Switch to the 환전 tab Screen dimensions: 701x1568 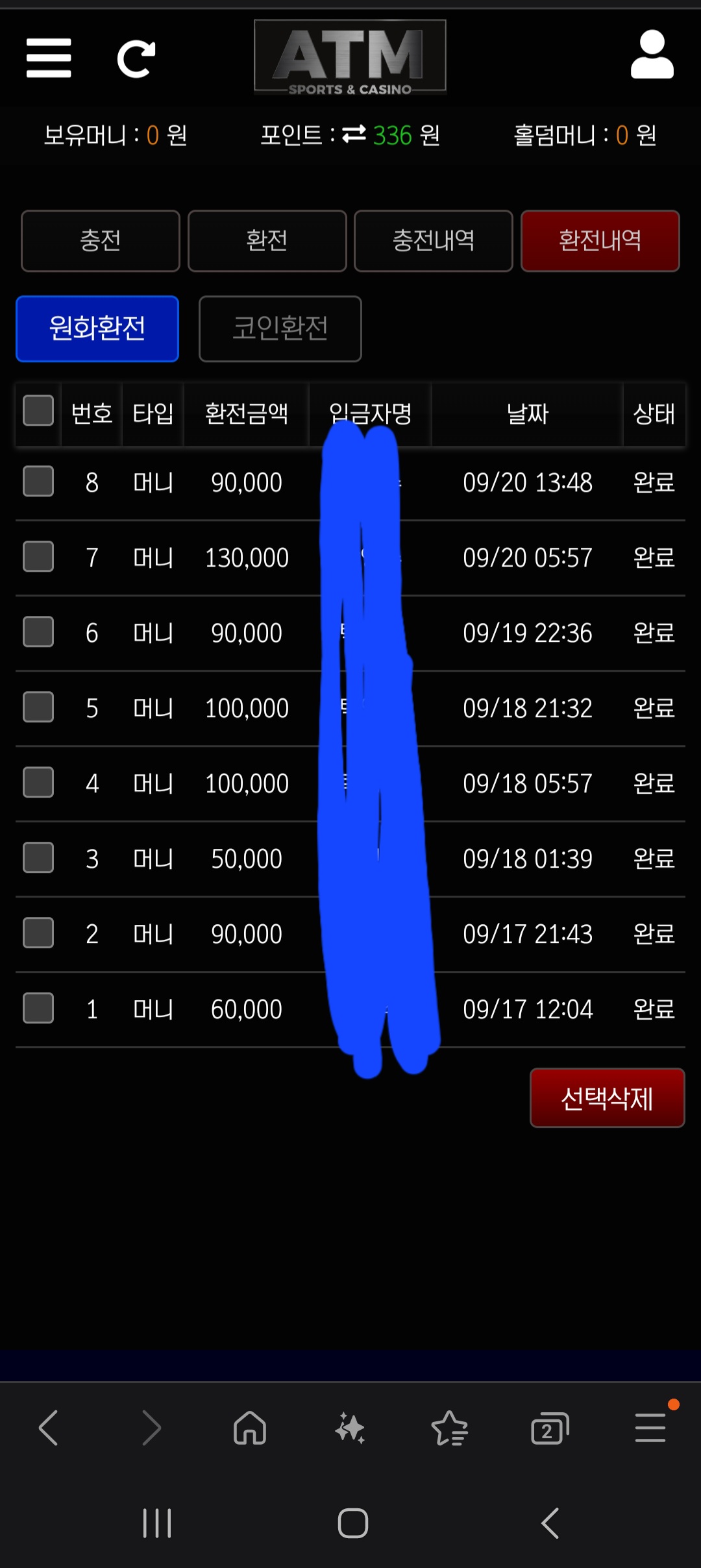pos(267,241)
